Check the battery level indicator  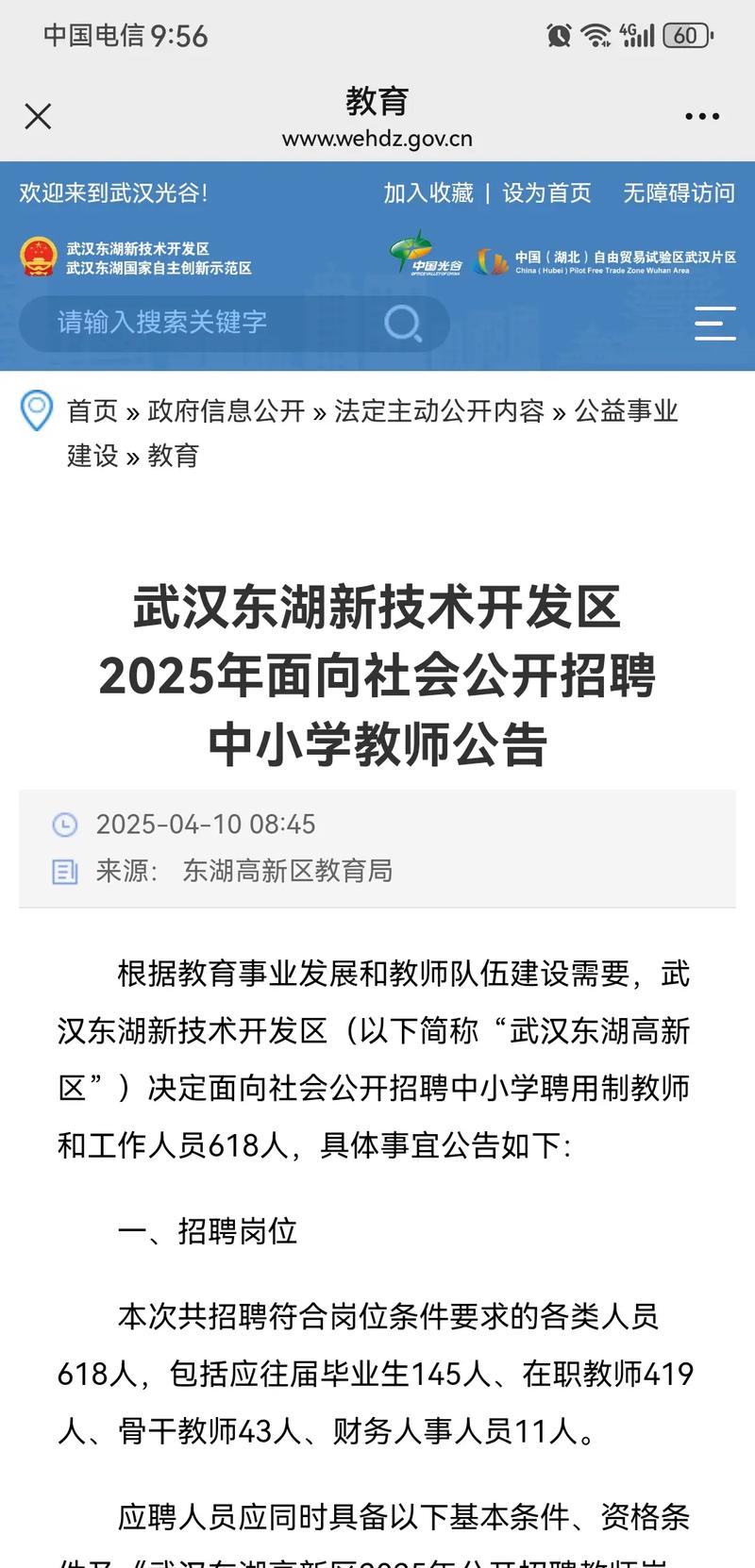pos(684,35)
